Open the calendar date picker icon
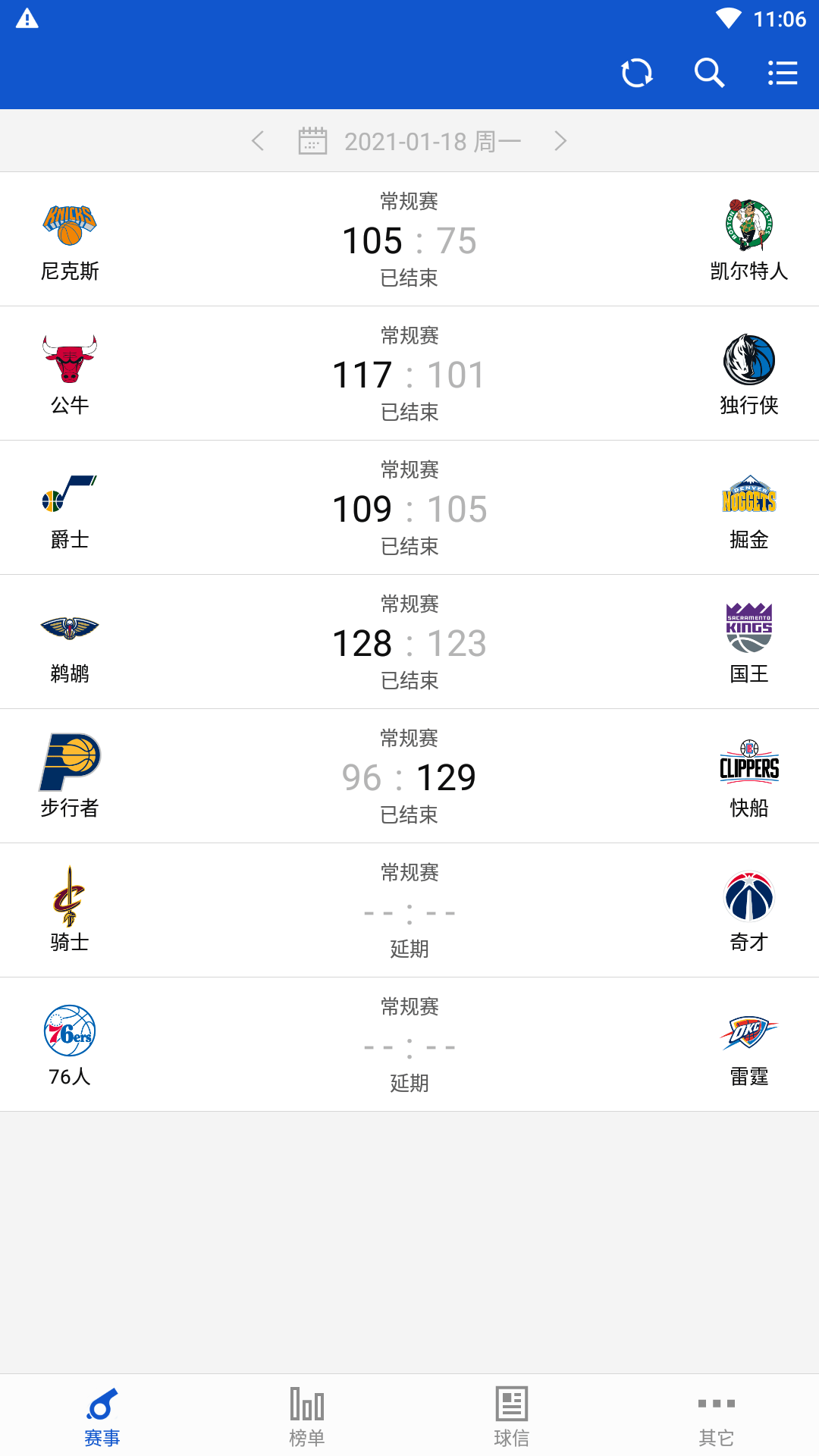This screenshot has width=819, height=1456. [311, 140]
